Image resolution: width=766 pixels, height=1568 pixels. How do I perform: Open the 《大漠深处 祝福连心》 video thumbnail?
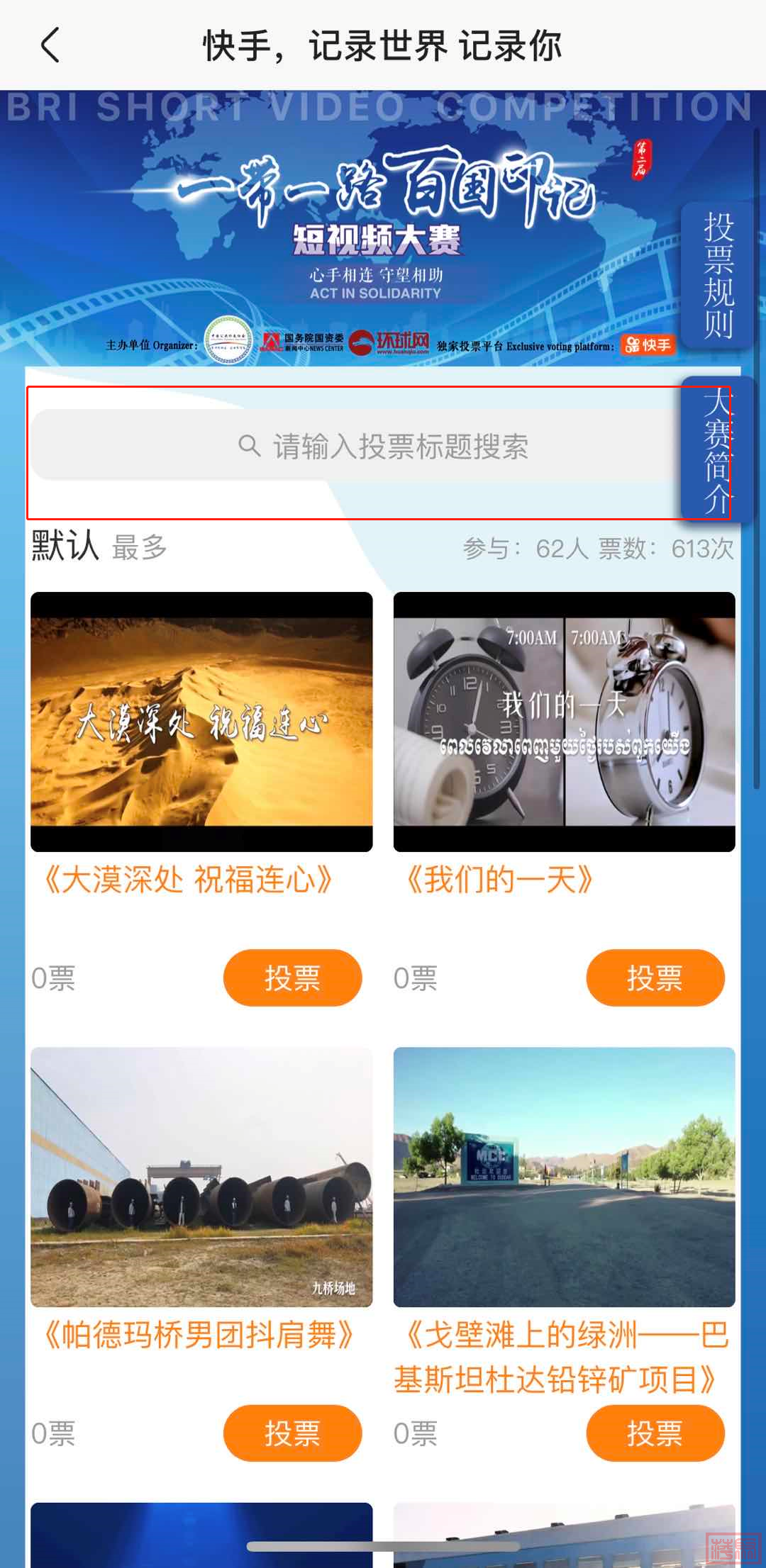201,722
